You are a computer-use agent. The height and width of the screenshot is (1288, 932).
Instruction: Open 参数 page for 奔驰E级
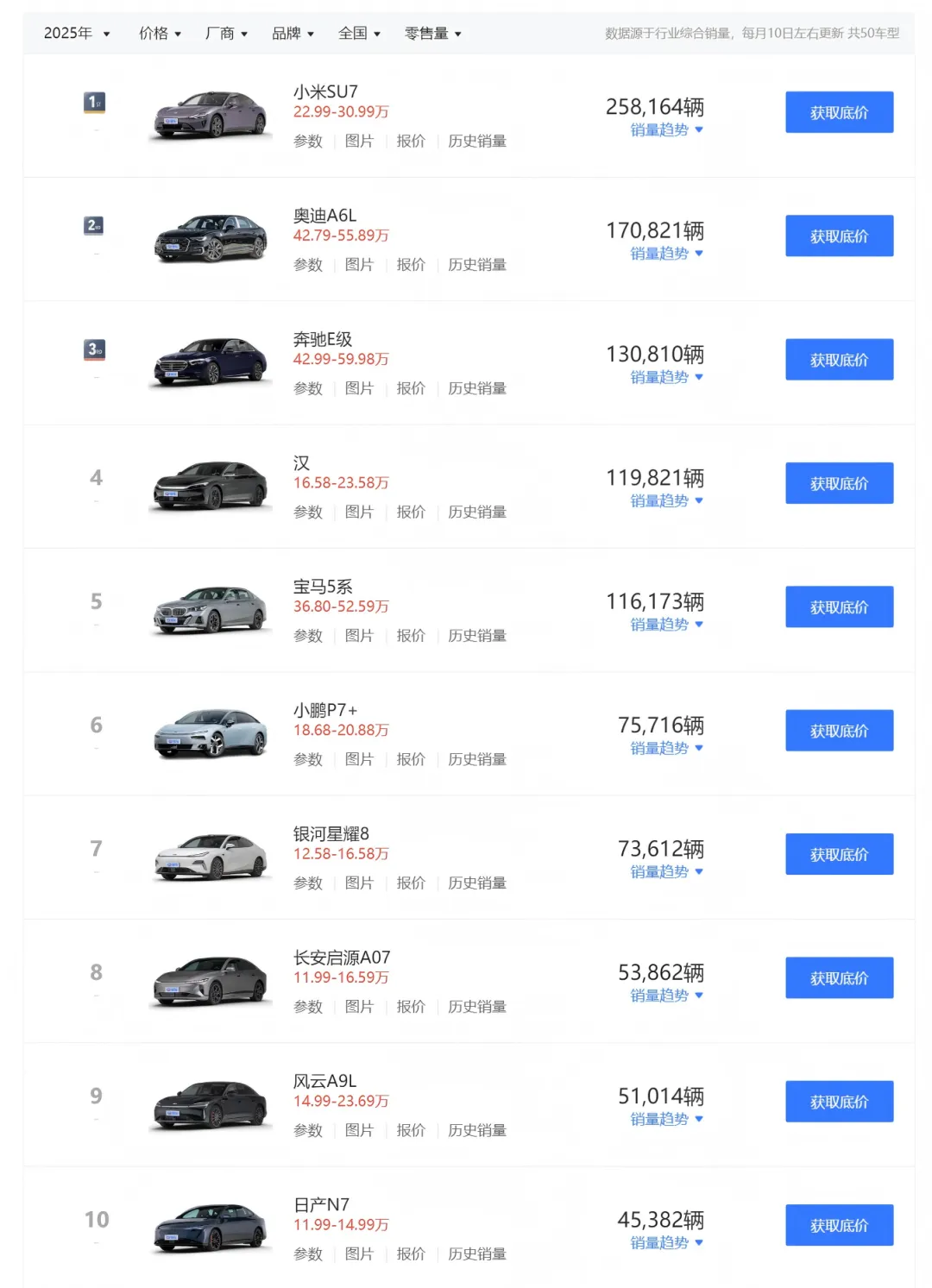coord(308,388)
